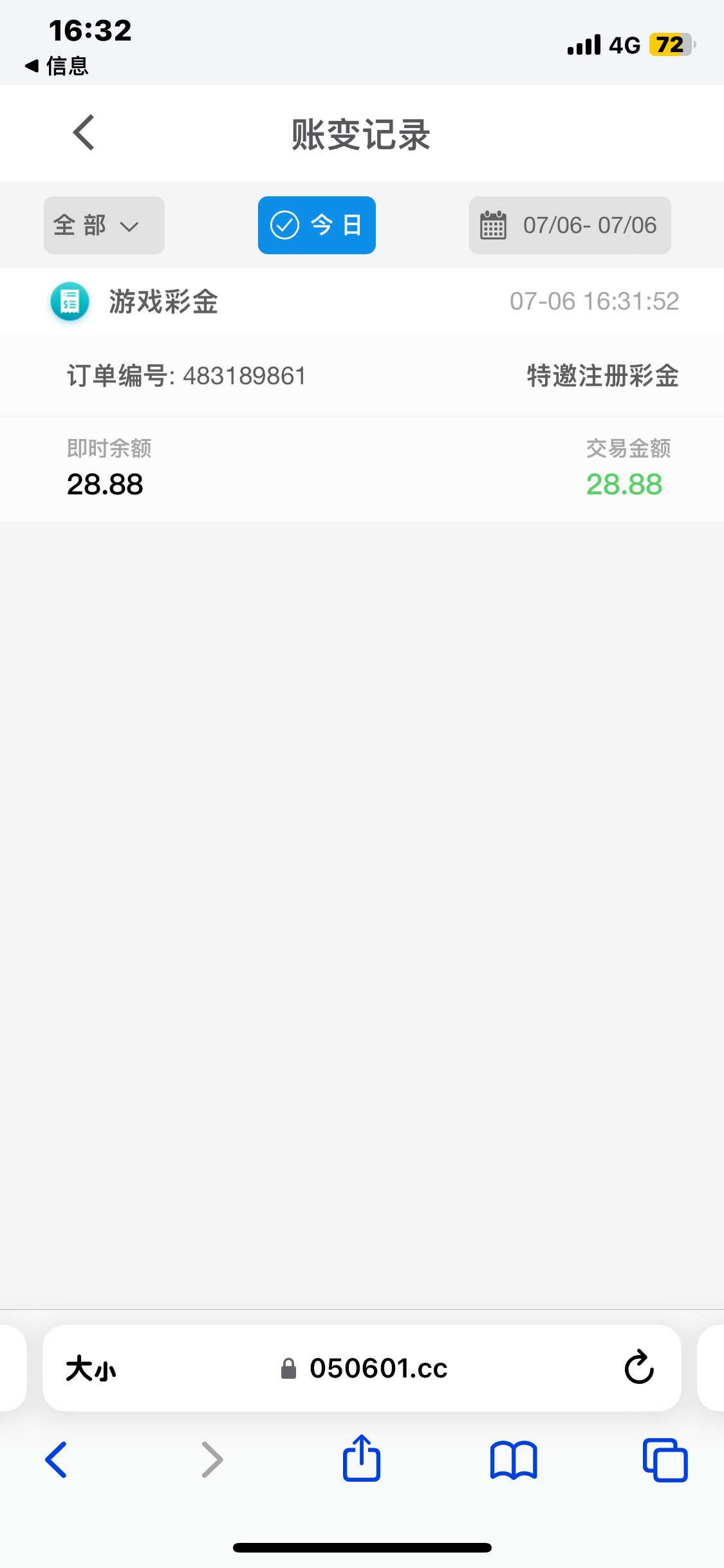Reload the current web page
The height and width of the screenshot is (1568, 724).
pos(639,1368)
